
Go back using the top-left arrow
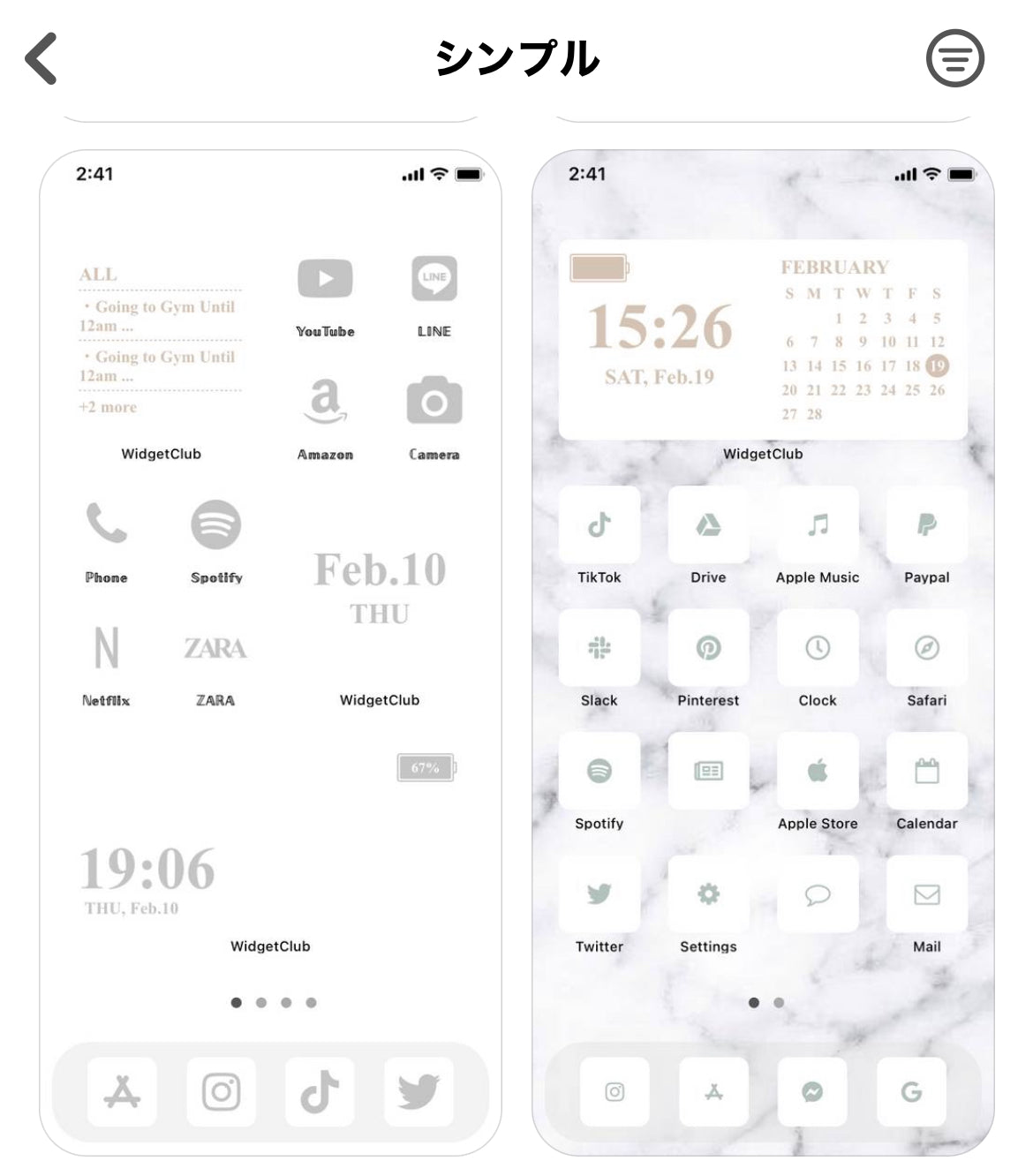[x=41, y=59]
